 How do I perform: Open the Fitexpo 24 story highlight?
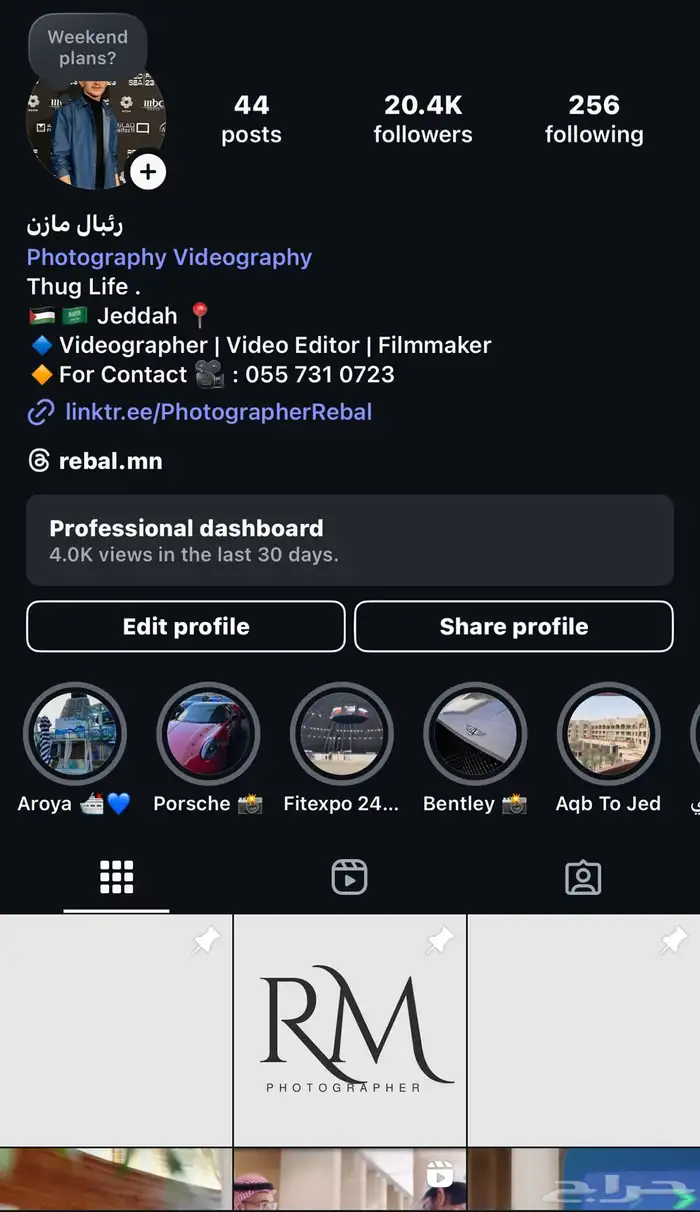[341, 735]
